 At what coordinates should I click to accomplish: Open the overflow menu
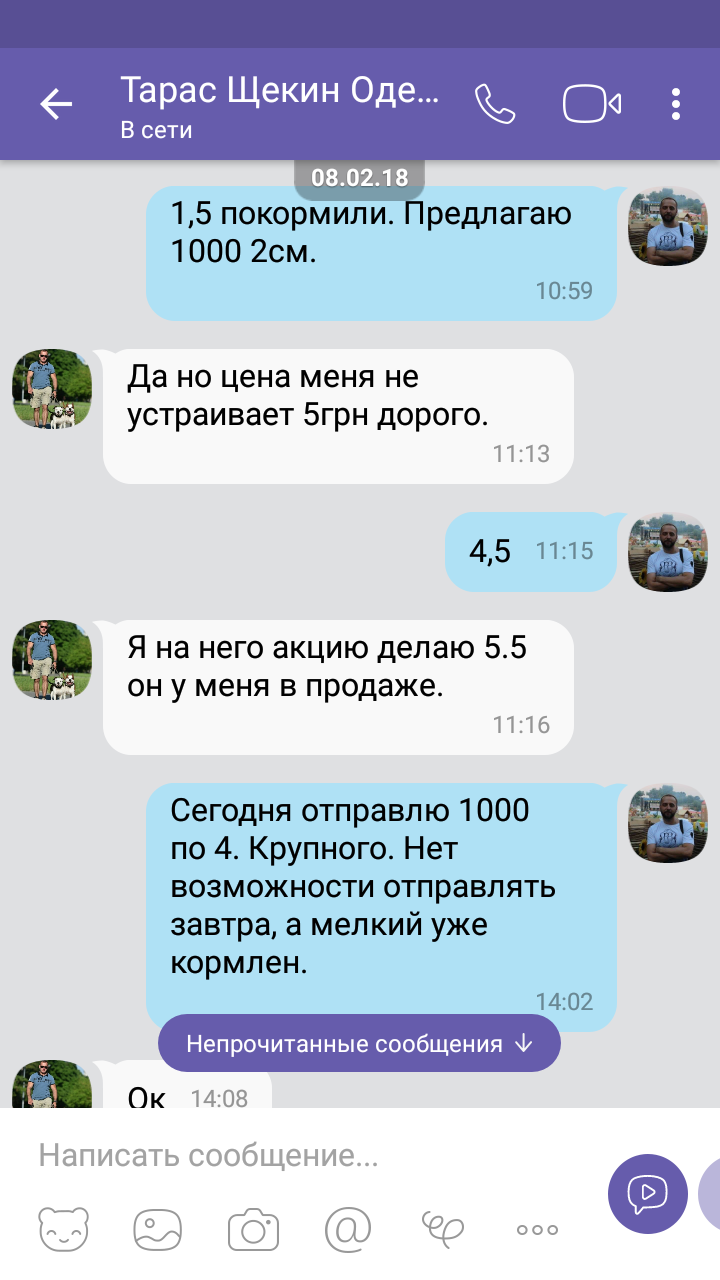677,104
